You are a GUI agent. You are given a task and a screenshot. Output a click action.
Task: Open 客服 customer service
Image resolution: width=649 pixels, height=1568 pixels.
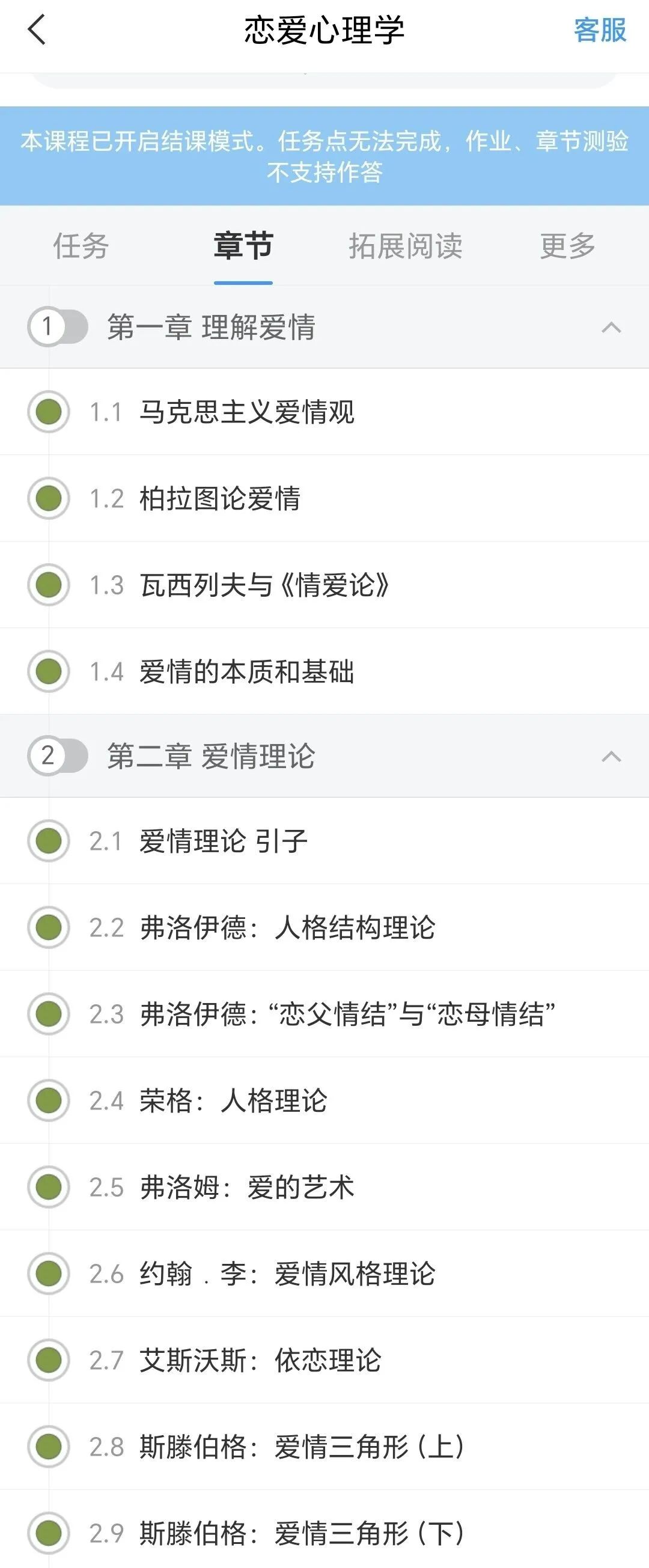(x=600, y=30)
